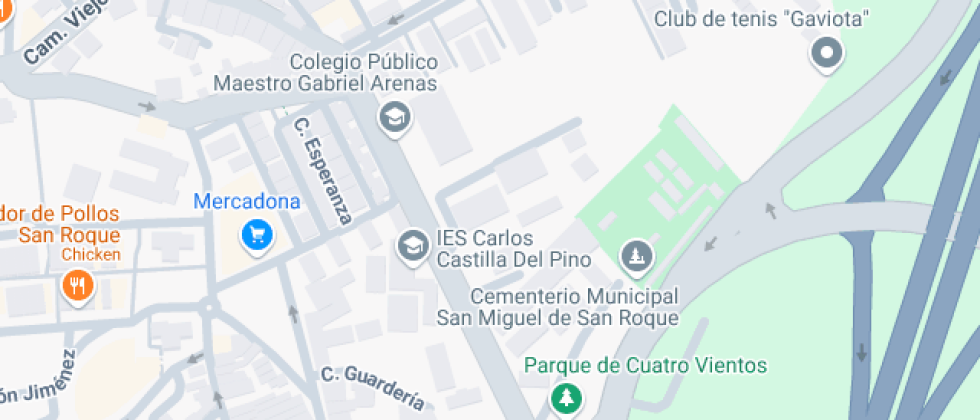
Task: Select the Mercadona supermarket pin
Action: (x=258, y=236)
